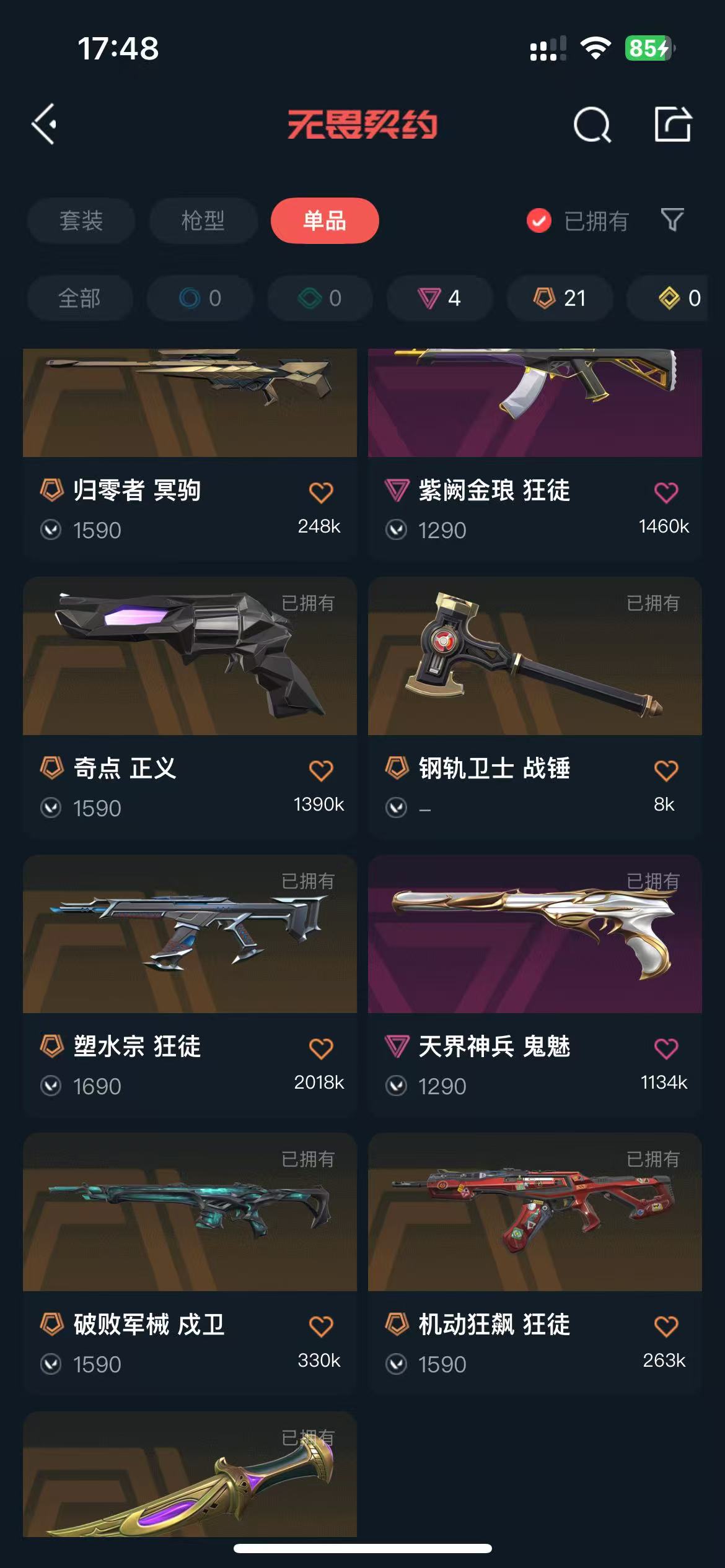Filter by the orange tier chip showing 21
This screenshot has height=1568, width=725.
click(560, 298)
